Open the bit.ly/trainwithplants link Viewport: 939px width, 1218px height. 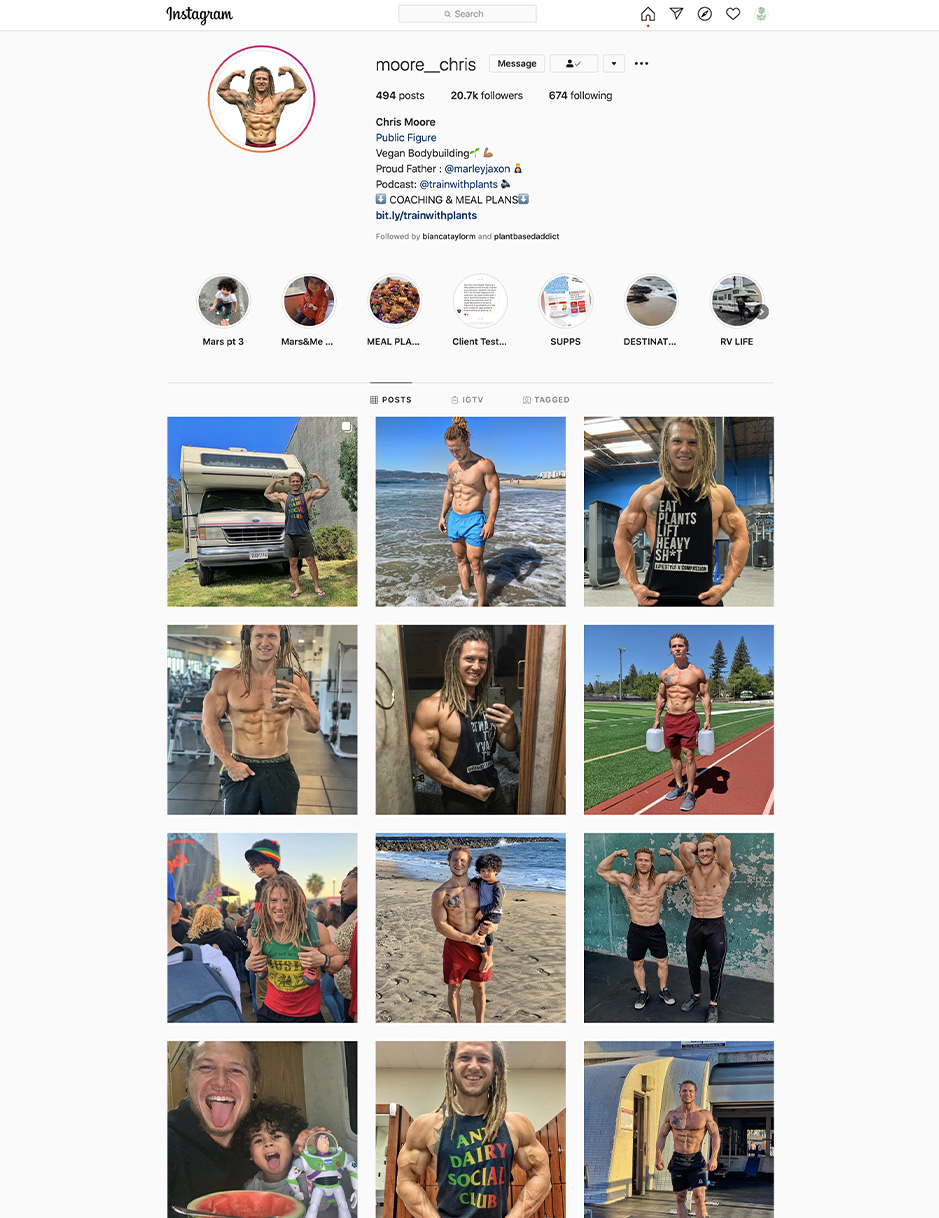point(426,215)
